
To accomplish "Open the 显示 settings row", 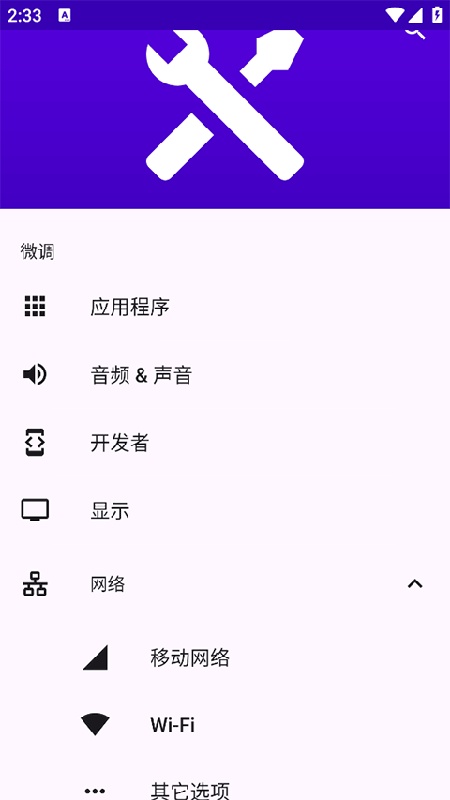I will click(225, 511).
